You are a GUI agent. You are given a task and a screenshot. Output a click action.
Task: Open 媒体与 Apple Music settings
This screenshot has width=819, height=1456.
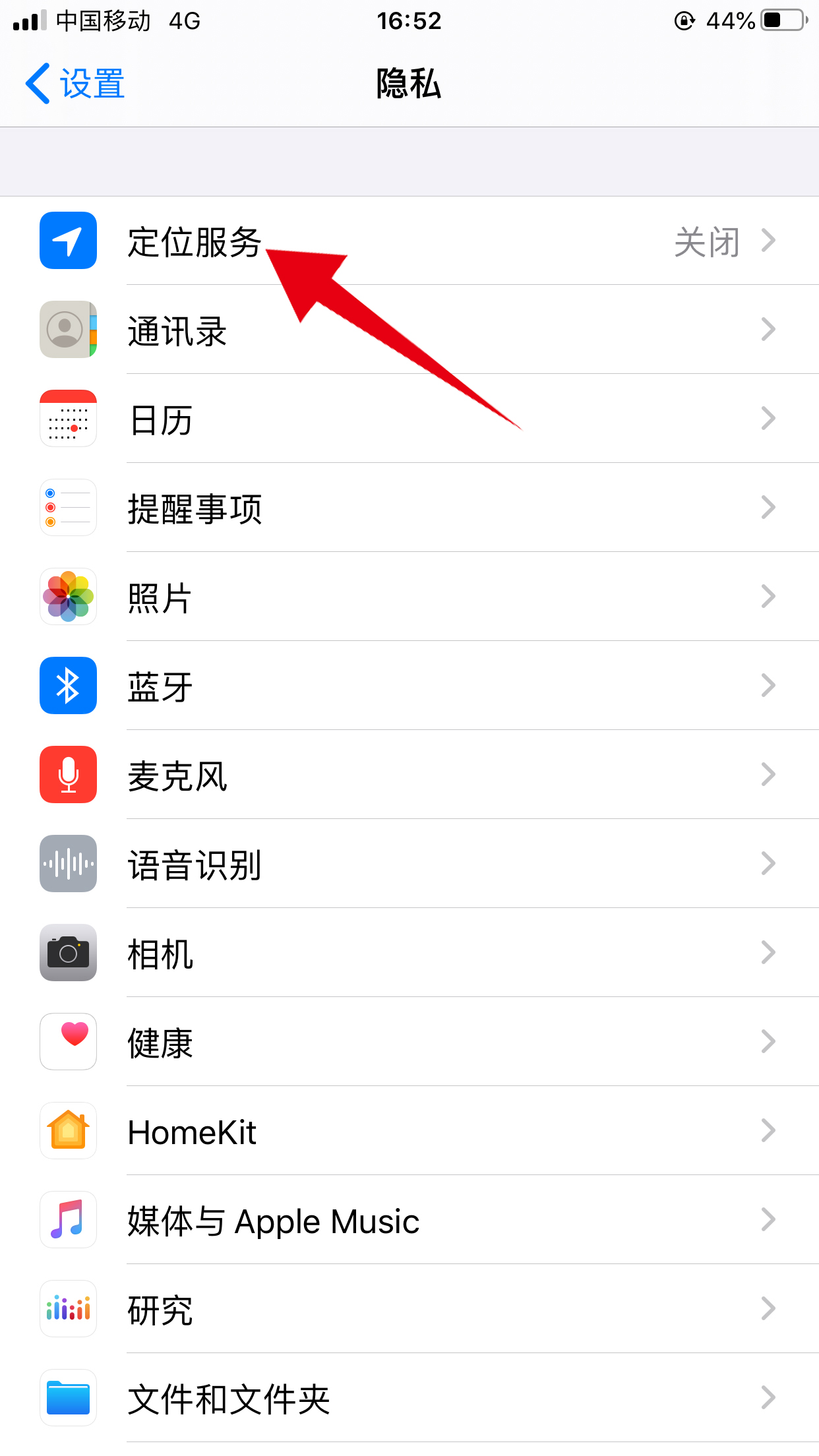coord(409,1220)
